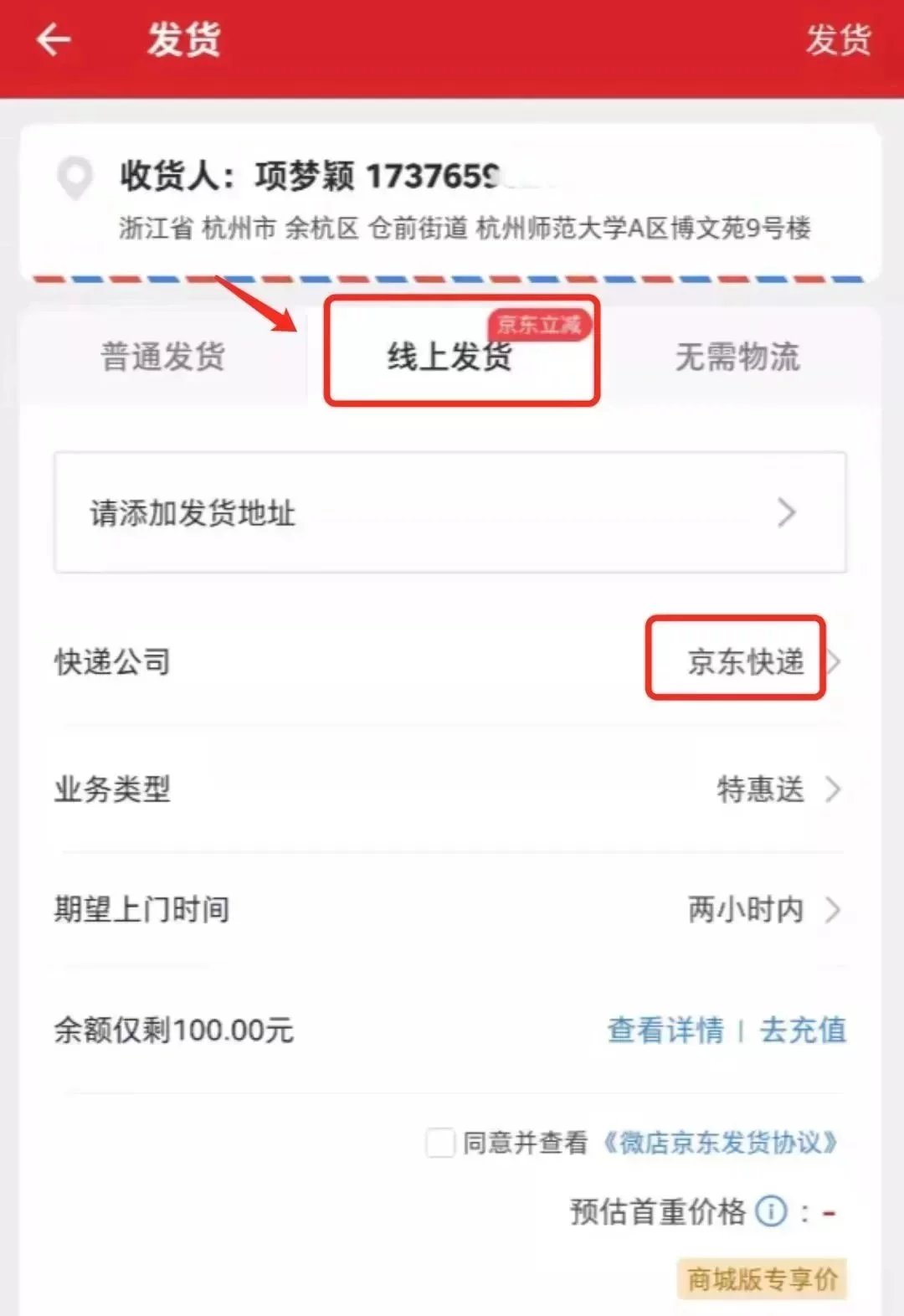Open the 业务类型 options
904x1316 pixels.
click(760, 789)
